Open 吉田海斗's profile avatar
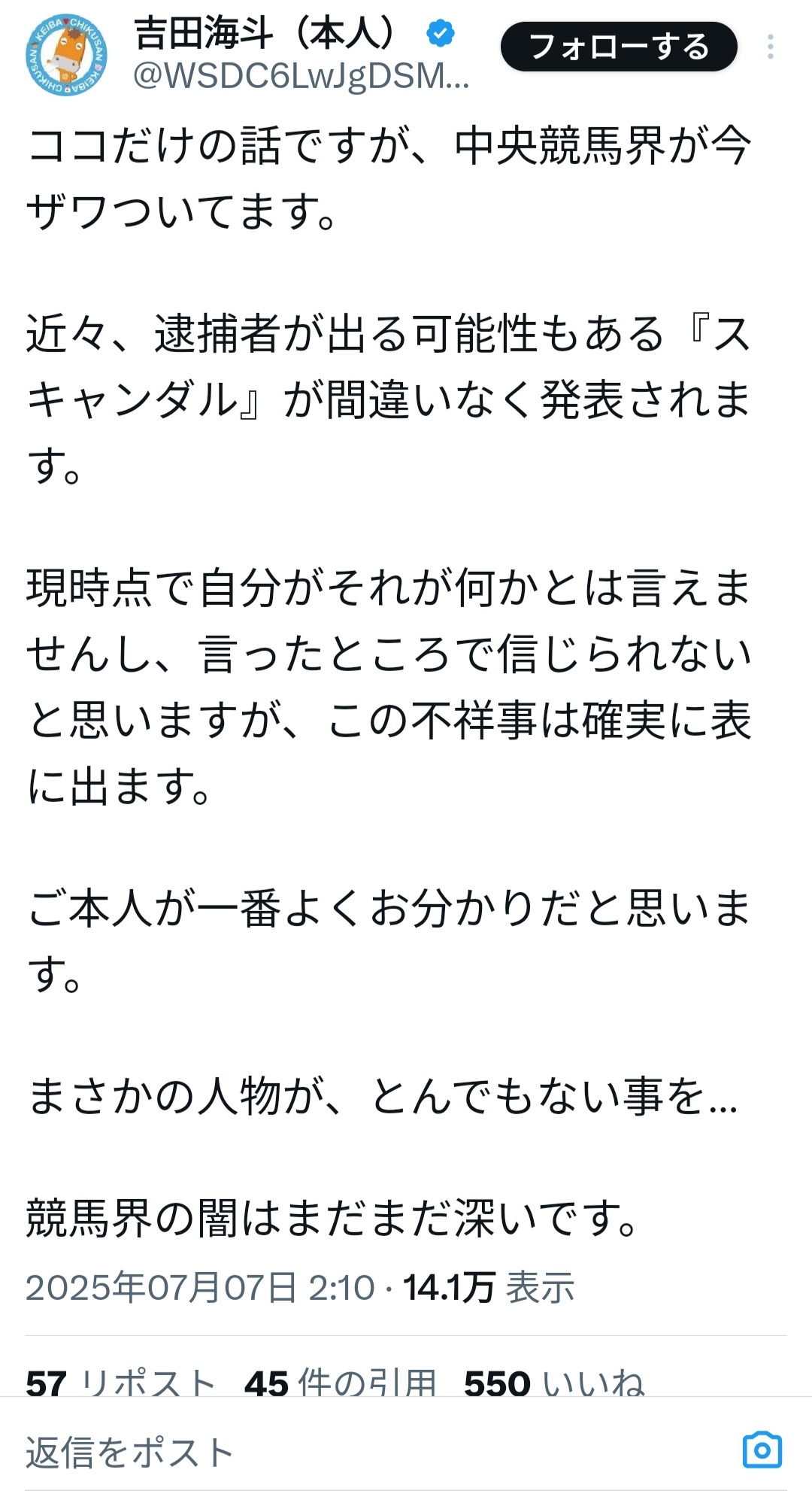812x1491 pixels. (x=67, y=56)
